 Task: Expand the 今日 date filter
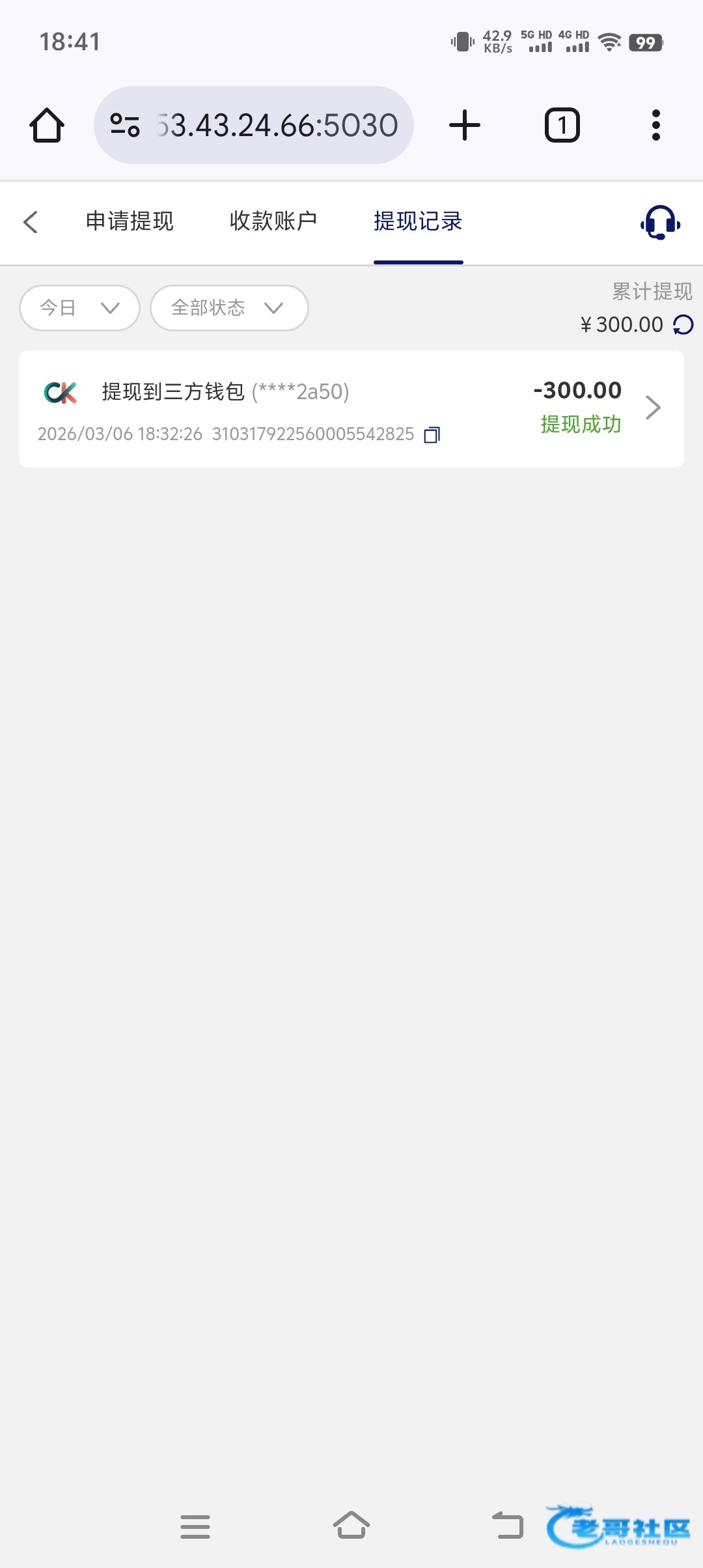(x=79, y=308)
